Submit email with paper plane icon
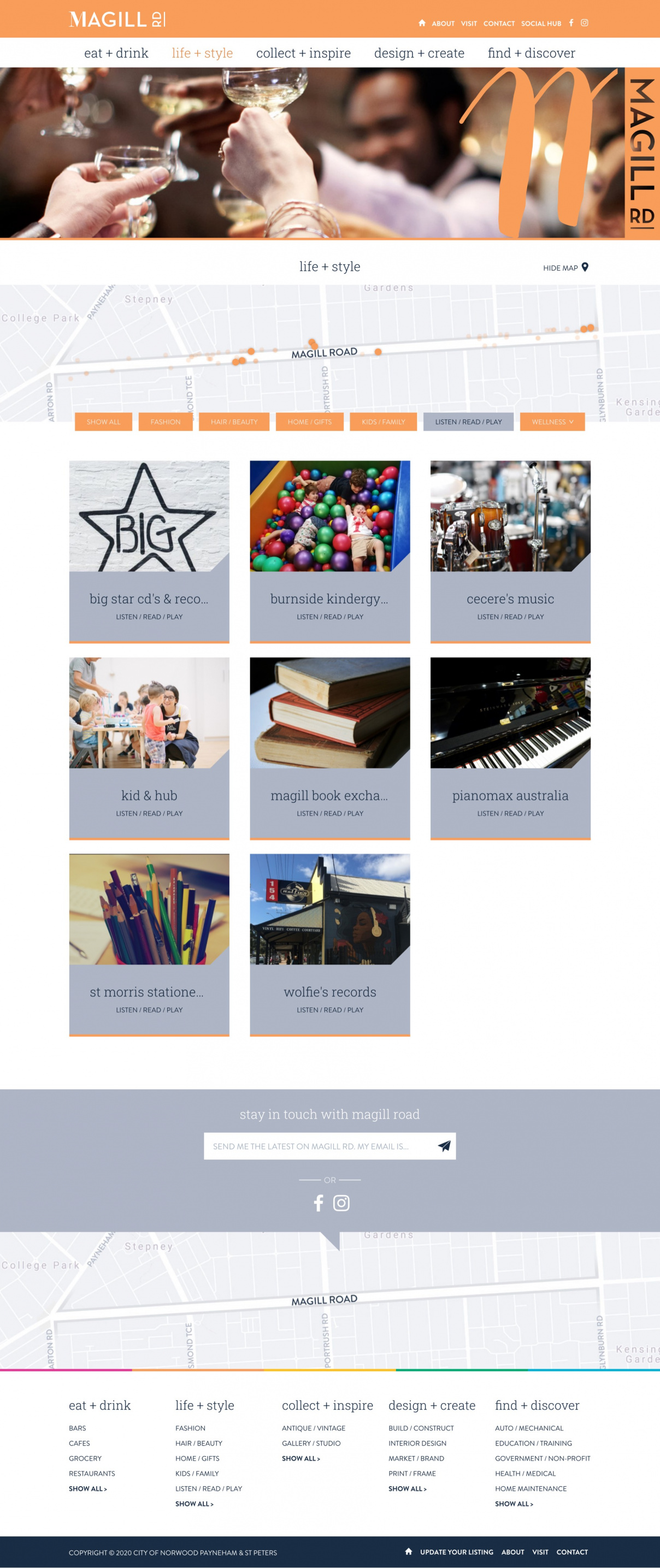 [x=445, y=1146]
